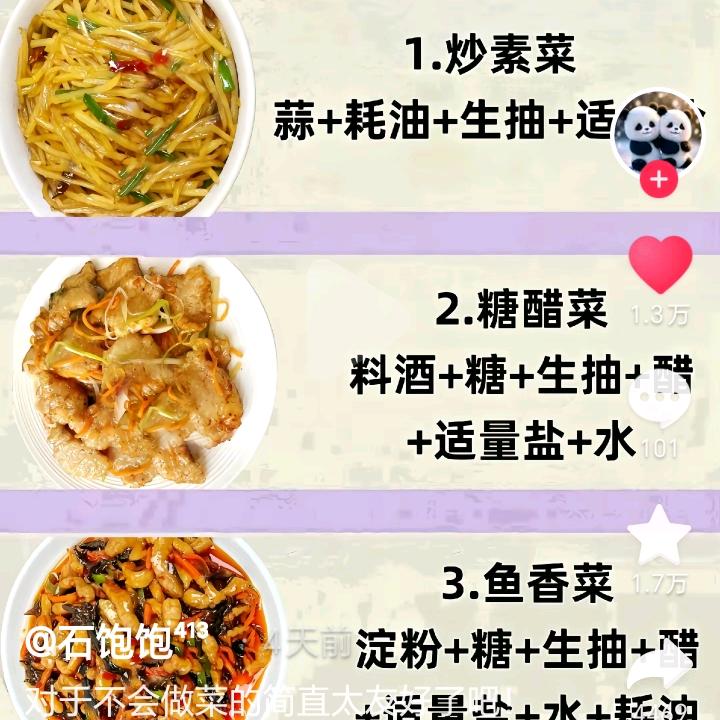Add video to favorites with the star
The height and width of the screenshot is (720, 720).
[x=659, y=535]
